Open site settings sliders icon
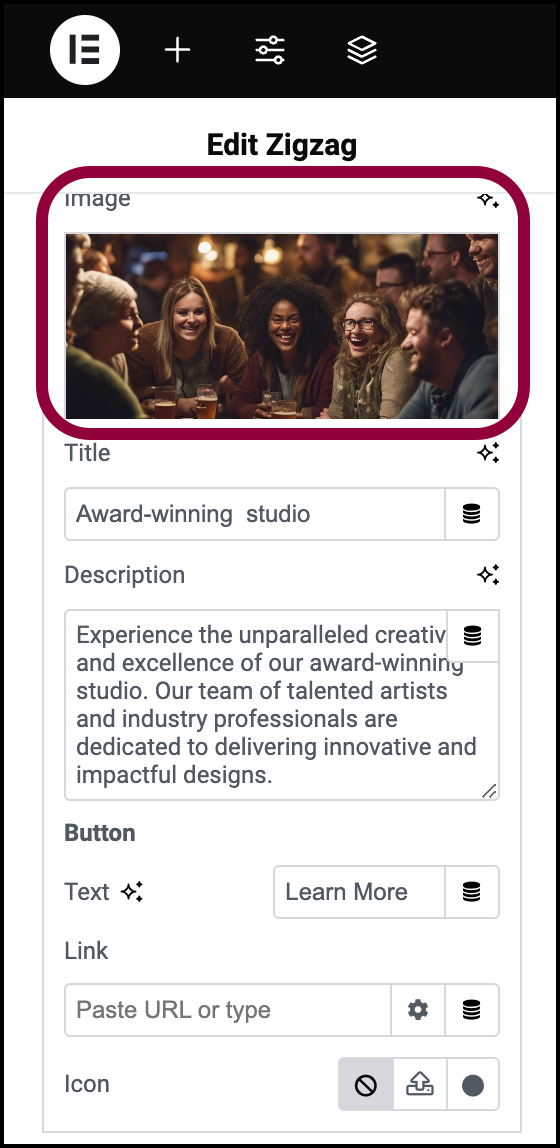The image size is (560, 1148). (x=270, y=51)
